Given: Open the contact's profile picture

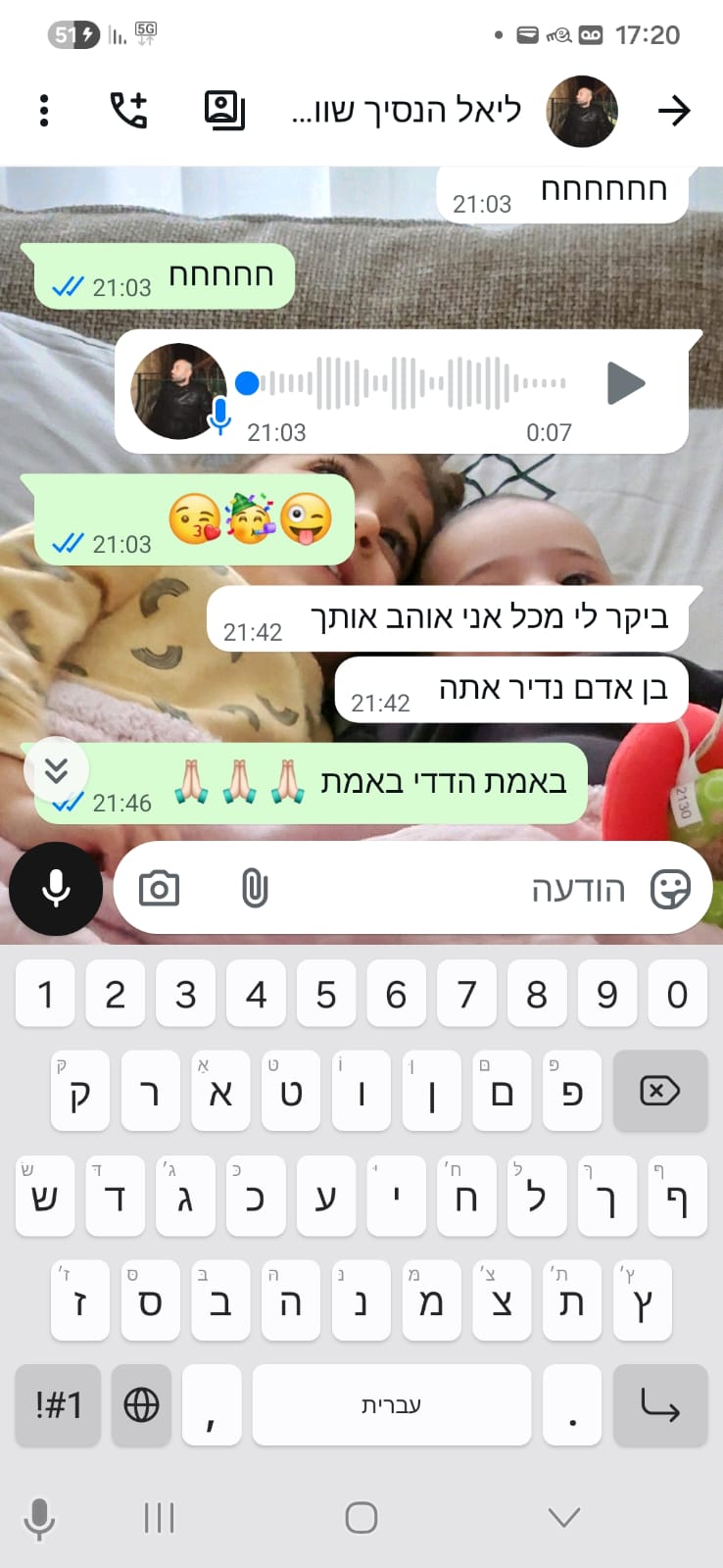Looking at the screenshot, I should [x=582, y=111].
